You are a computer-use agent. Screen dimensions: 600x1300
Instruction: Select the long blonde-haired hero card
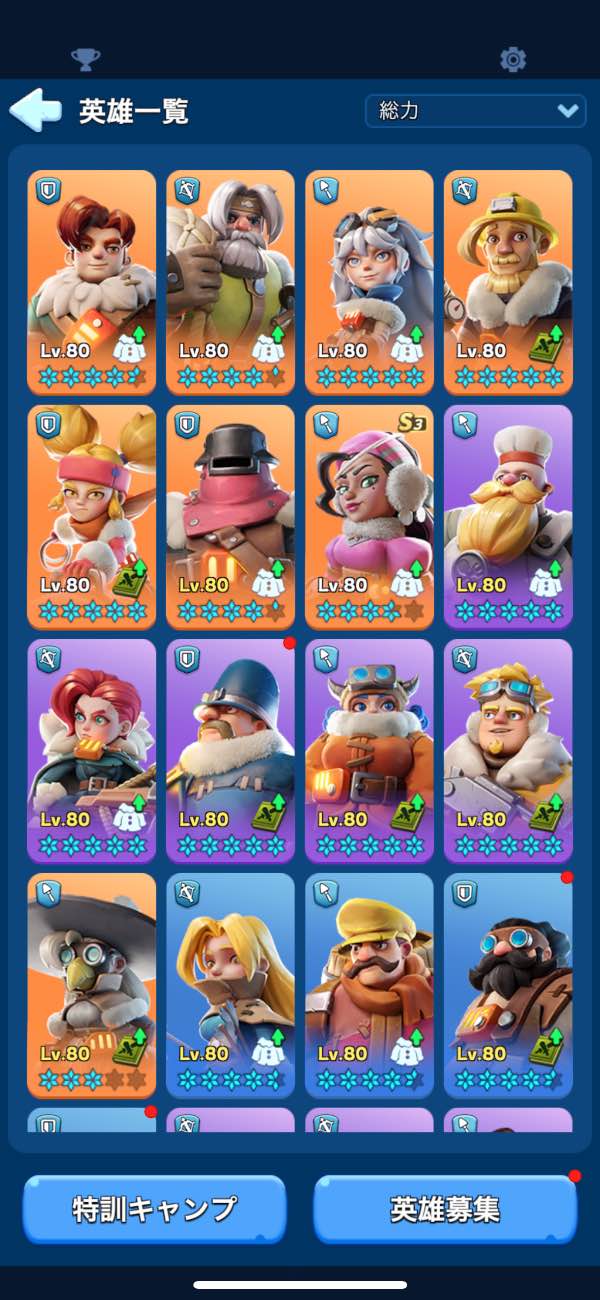coord(231,985)
